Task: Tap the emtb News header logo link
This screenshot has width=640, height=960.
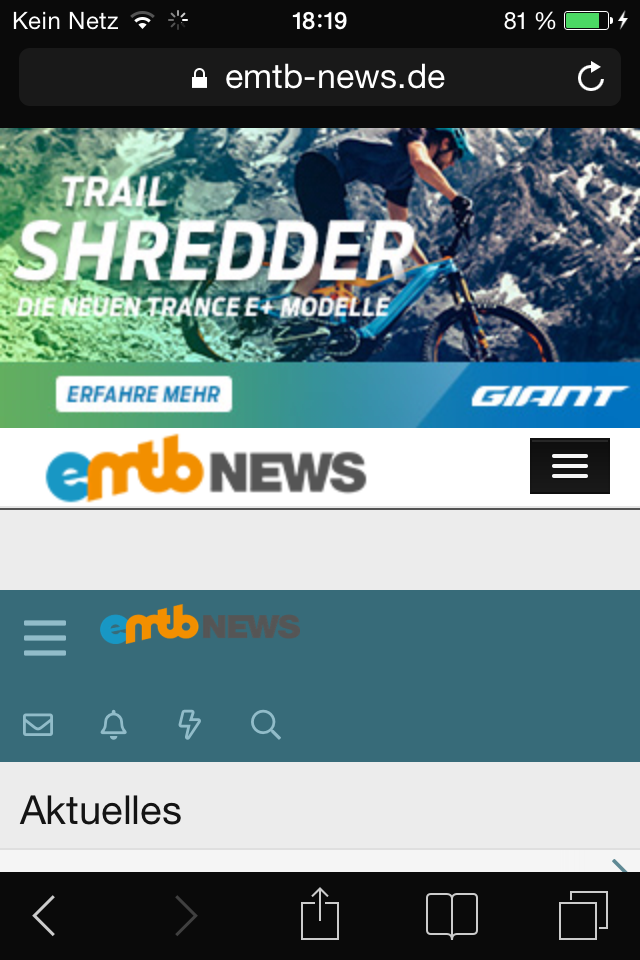Action: coord(206,470)
